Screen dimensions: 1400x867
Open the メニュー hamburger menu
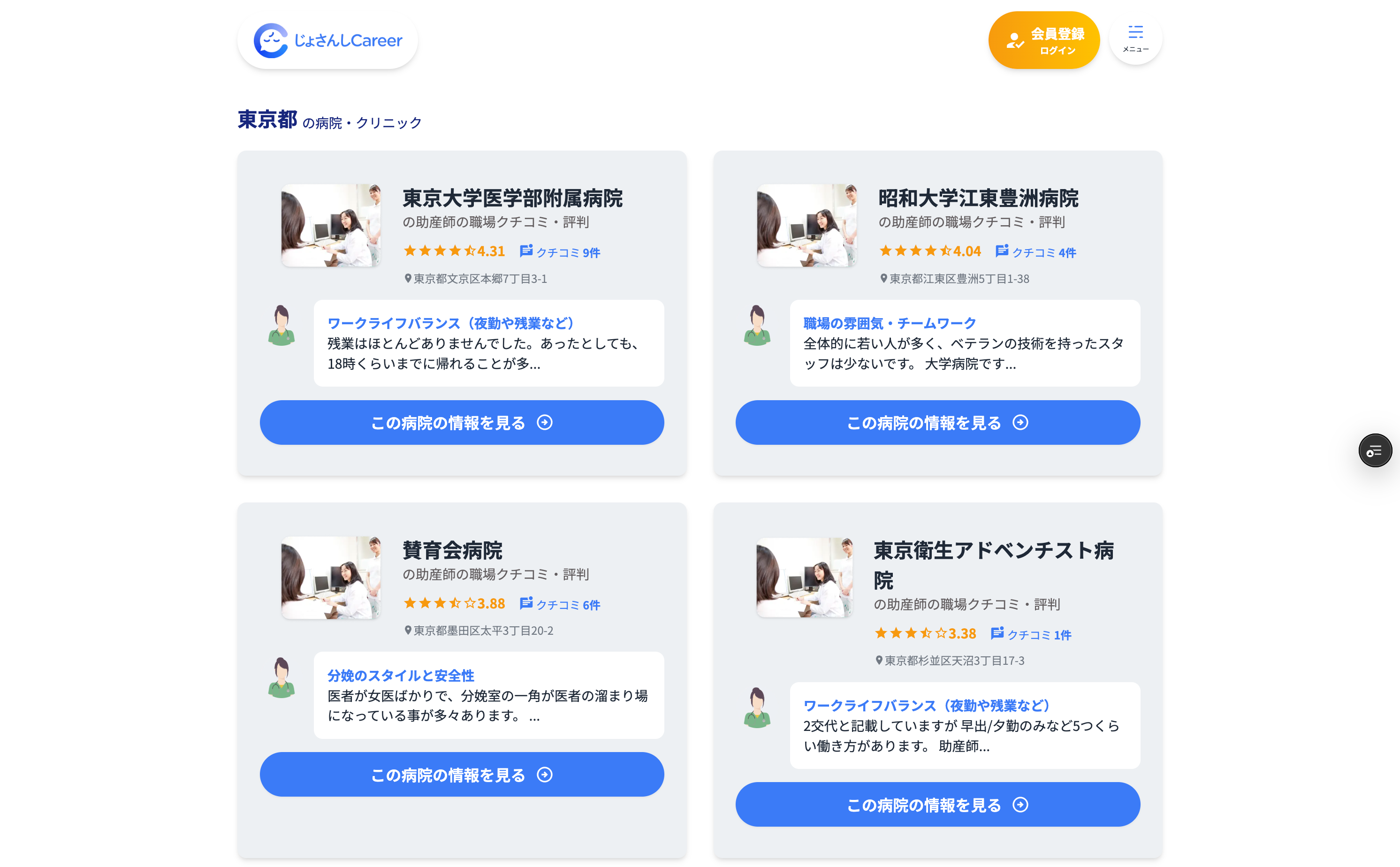pos(1135,39)
